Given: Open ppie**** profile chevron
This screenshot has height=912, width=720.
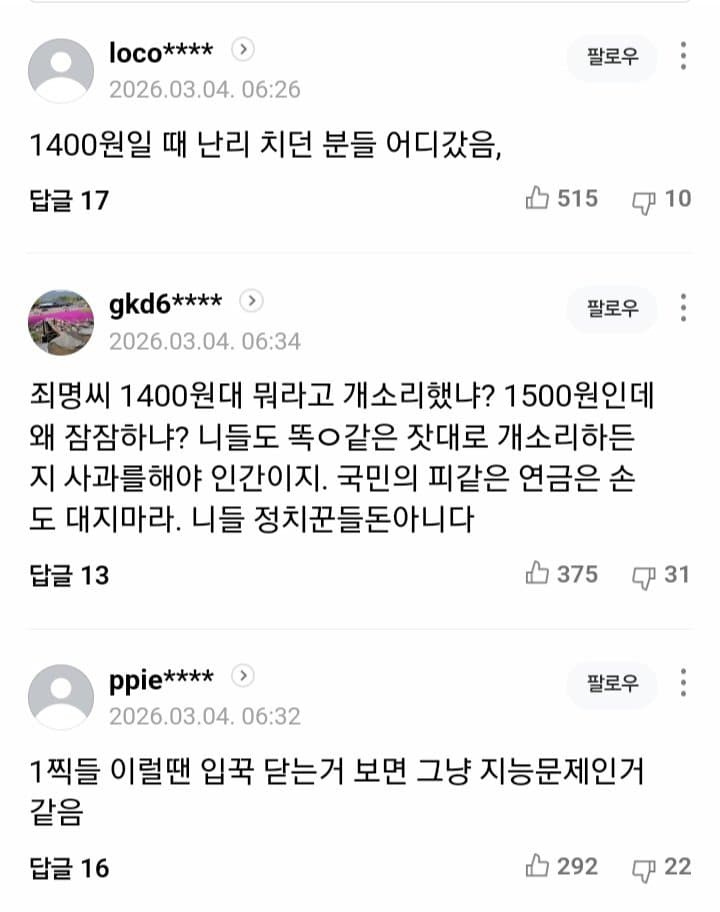Looking at the screenshot, I should (x=243, y=676).
